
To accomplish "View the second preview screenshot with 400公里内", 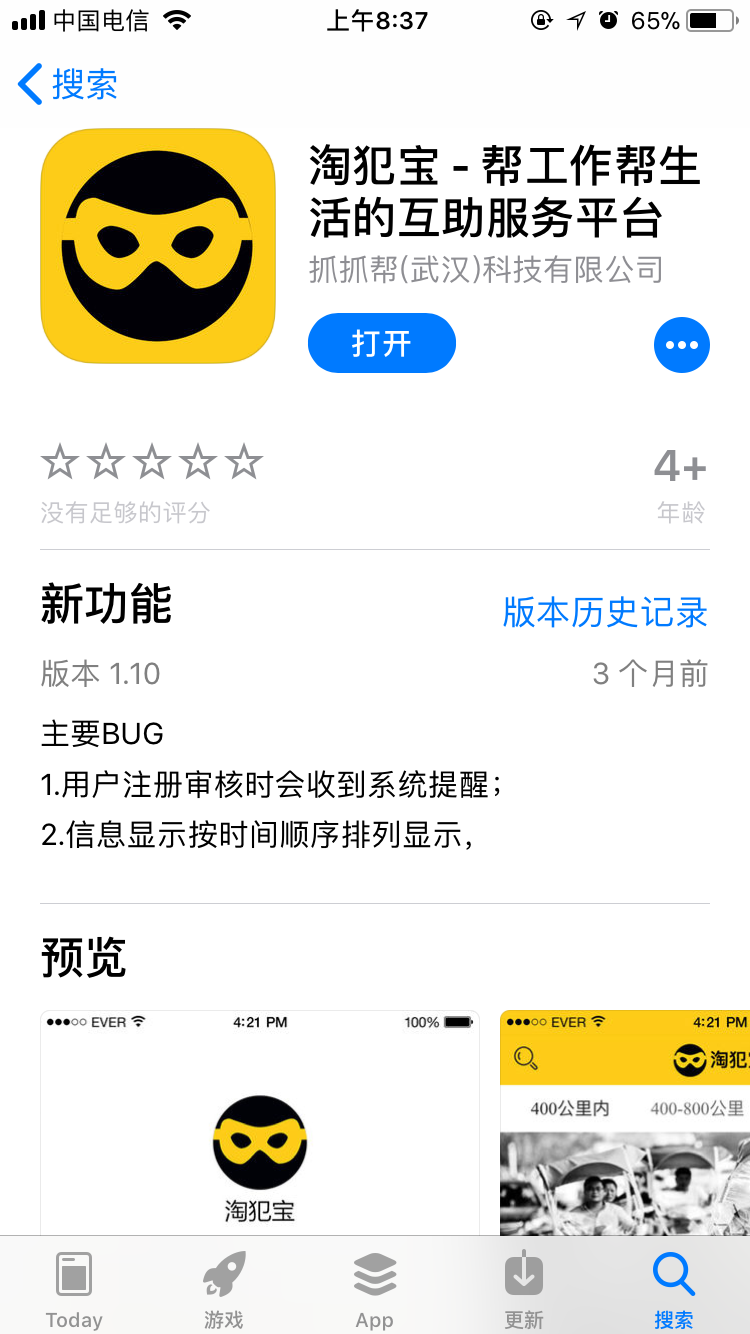I will (x=625, y=1122).
